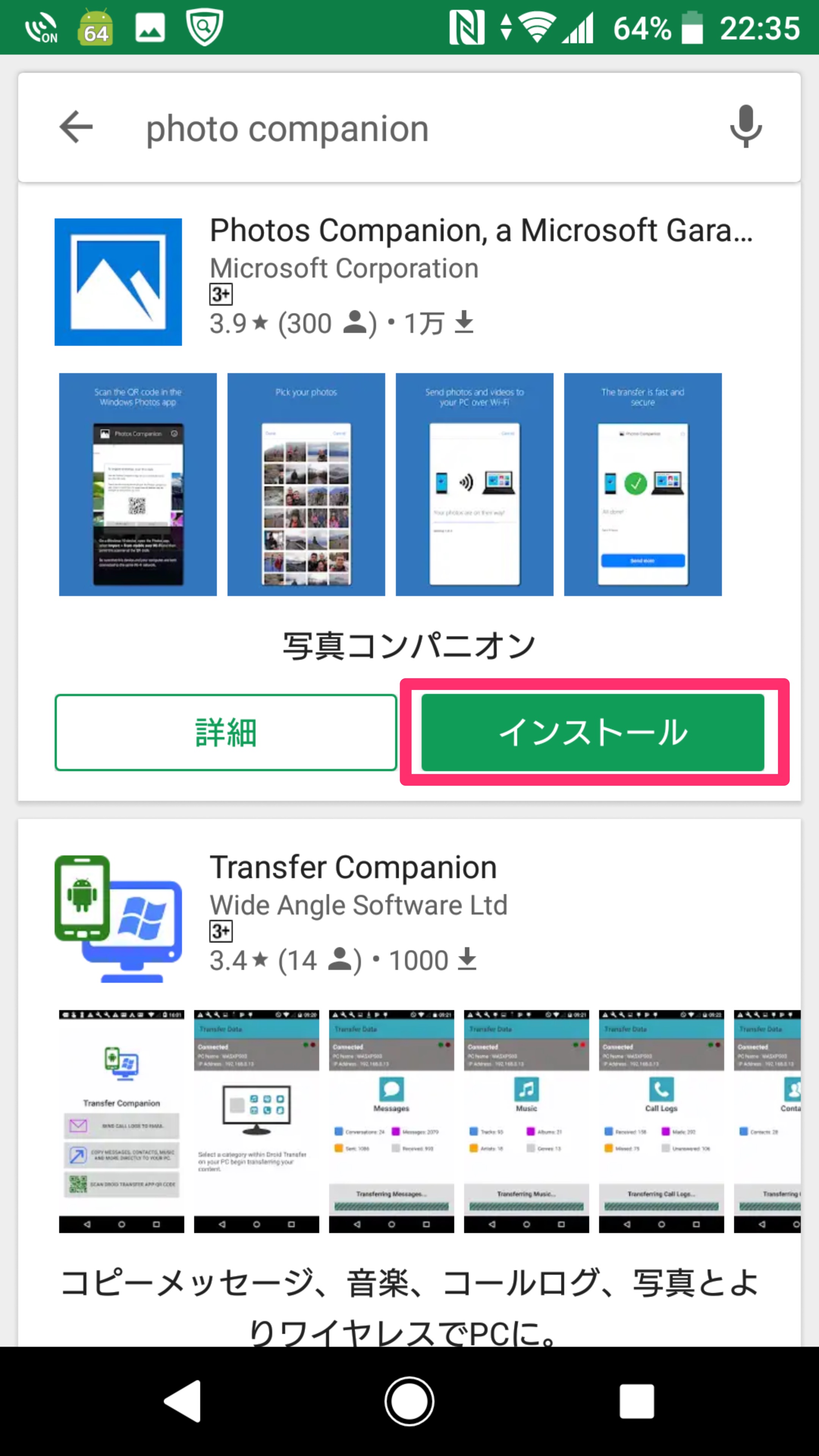This screenshot has width=819, height=1456.
Task: View the 'Pick your photos' screenshot
Action: click(306, 484)
